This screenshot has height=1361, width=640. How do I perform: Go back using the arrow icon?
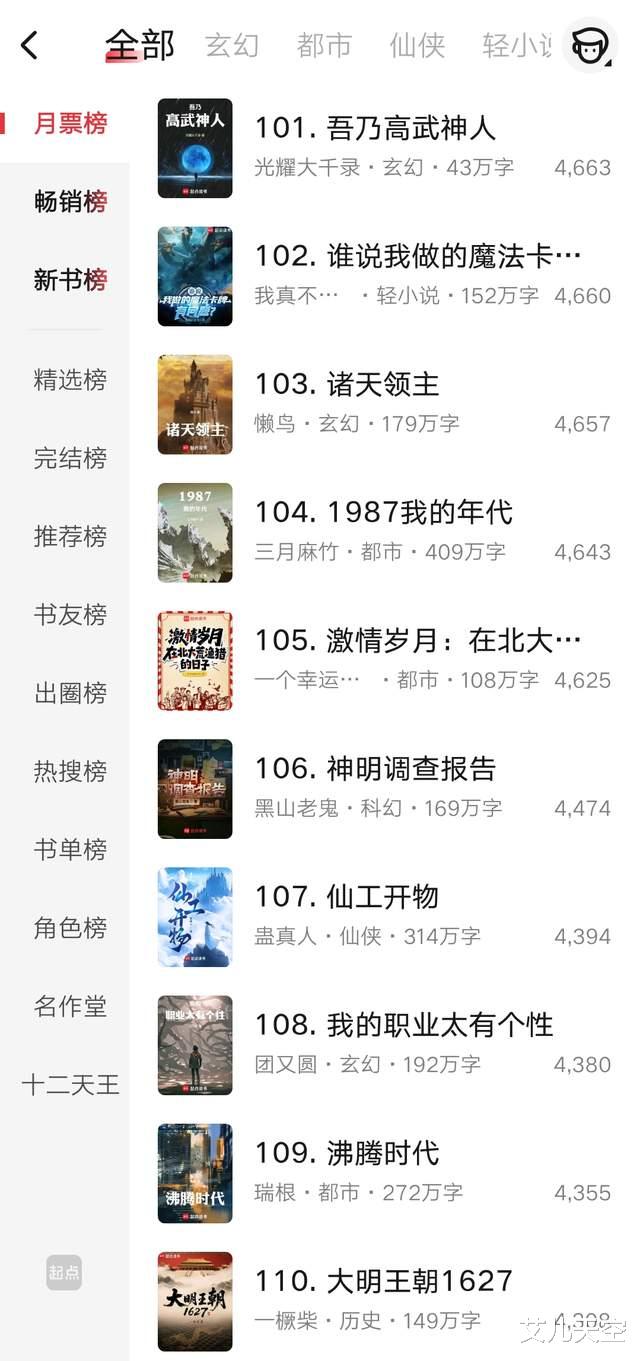tap(30, 45)
